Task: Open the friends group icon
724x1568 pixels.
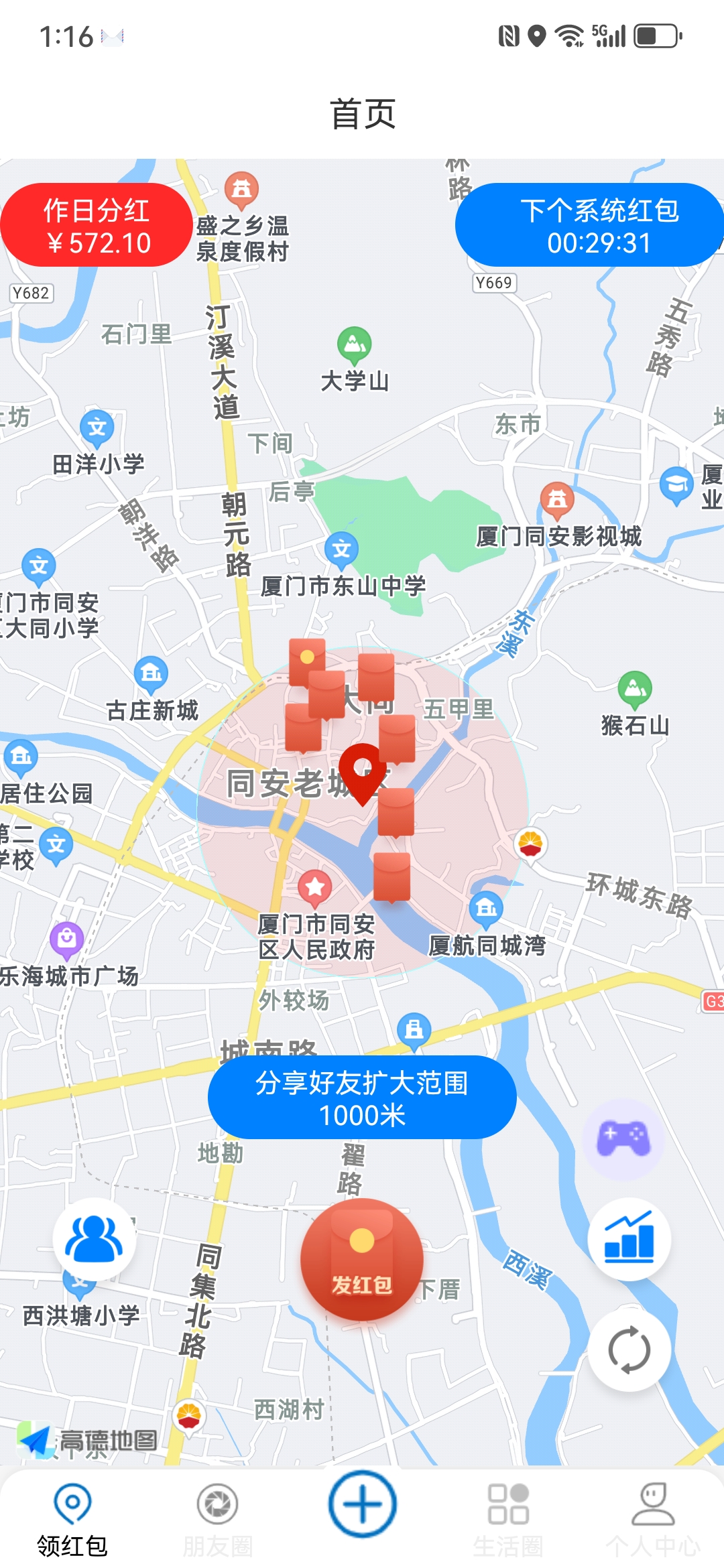Action: pyautogui.click(x=94, y=1238)
